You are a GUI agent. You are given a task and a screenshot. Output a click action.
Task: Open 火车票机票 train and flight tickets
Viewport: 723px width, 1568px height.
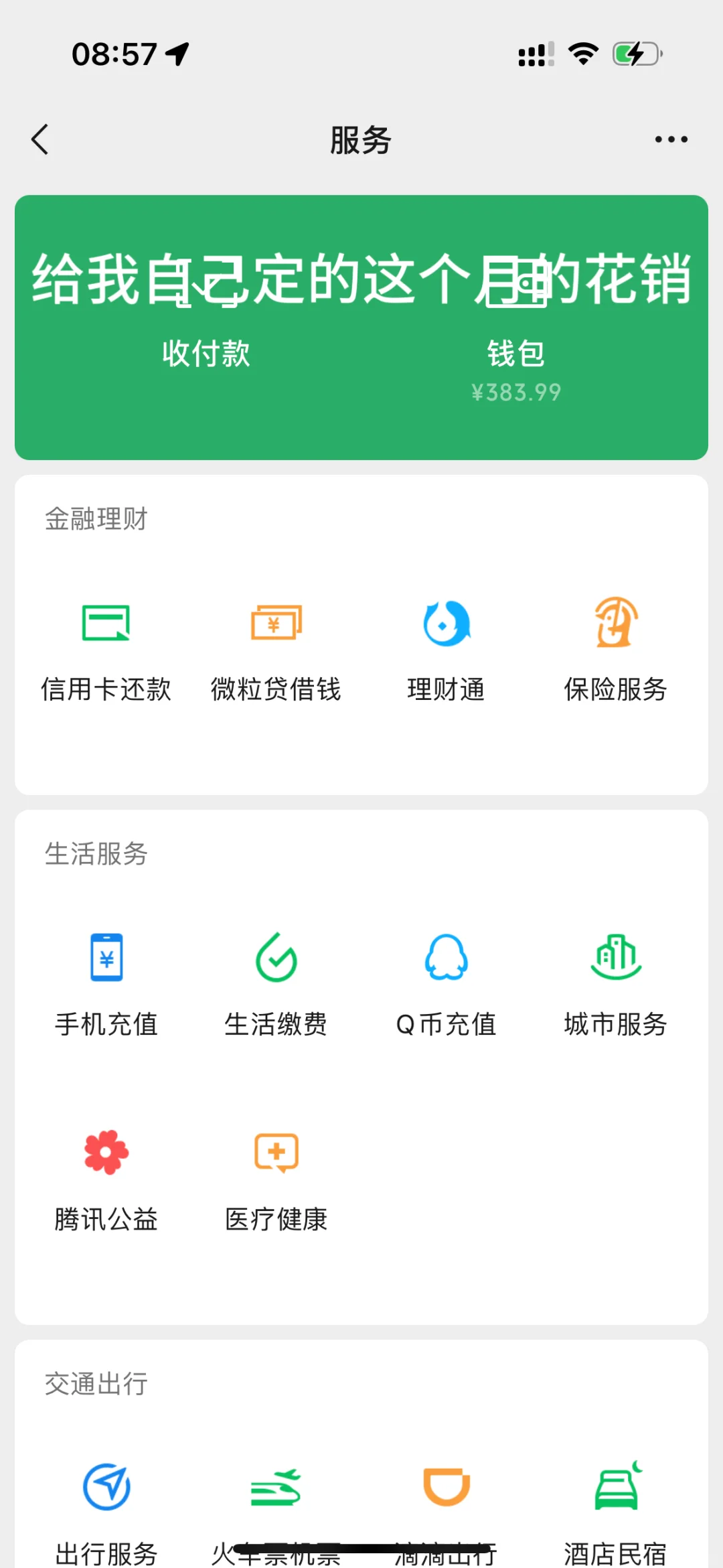click(276, 1515)
